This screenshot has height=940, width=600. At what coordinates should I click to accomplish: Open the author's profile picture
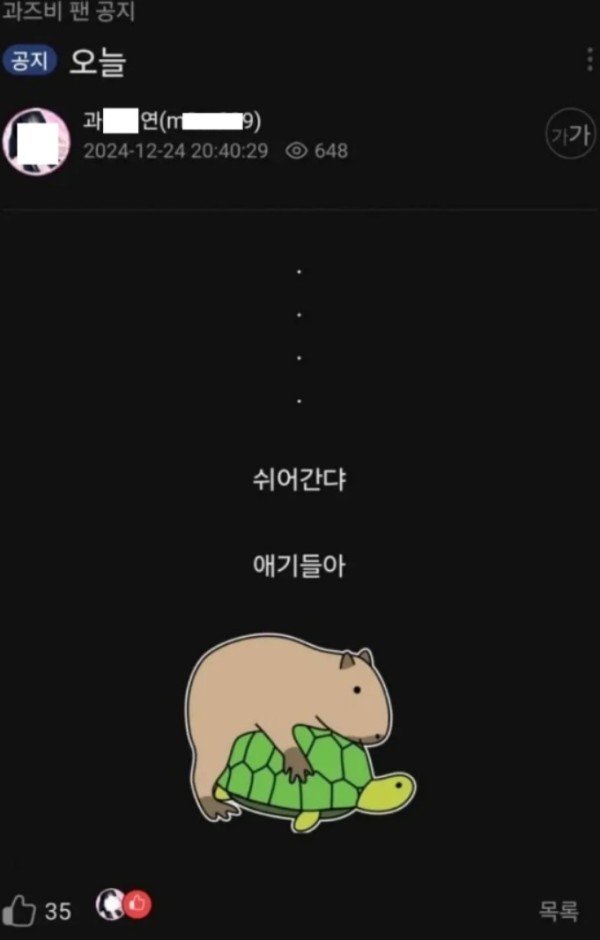tap(37, 141)
